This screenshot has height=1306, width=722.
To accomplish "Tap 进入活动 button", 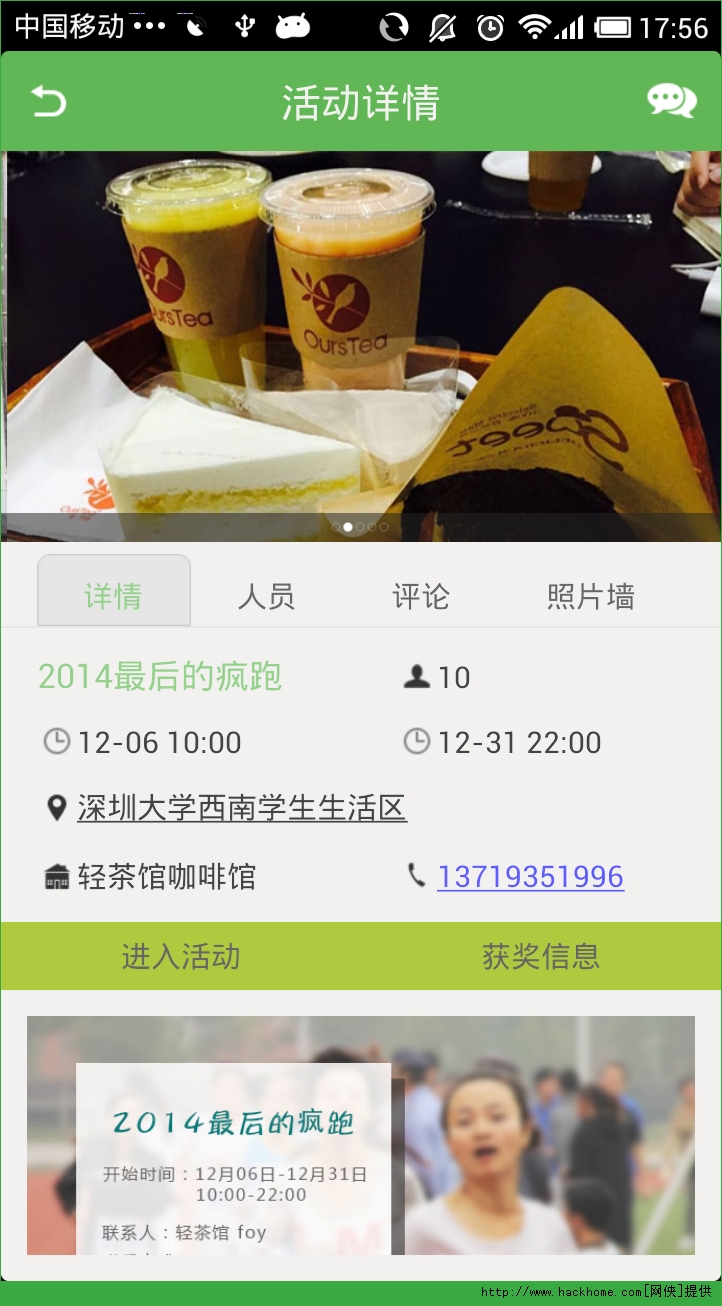I will tap(181, 956).
